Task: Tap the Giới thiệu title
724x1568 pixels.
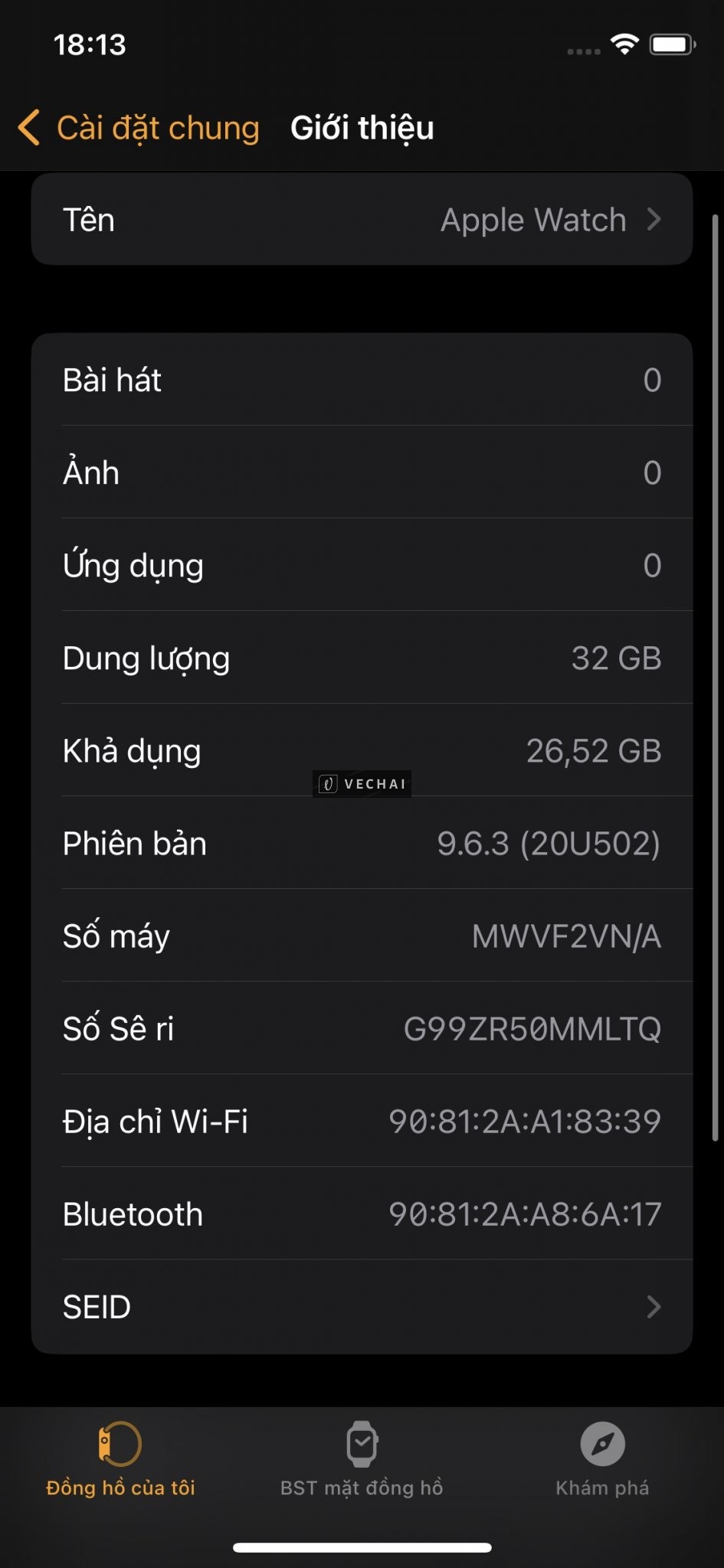Action: pyautogui.click(x=362, y=128)
